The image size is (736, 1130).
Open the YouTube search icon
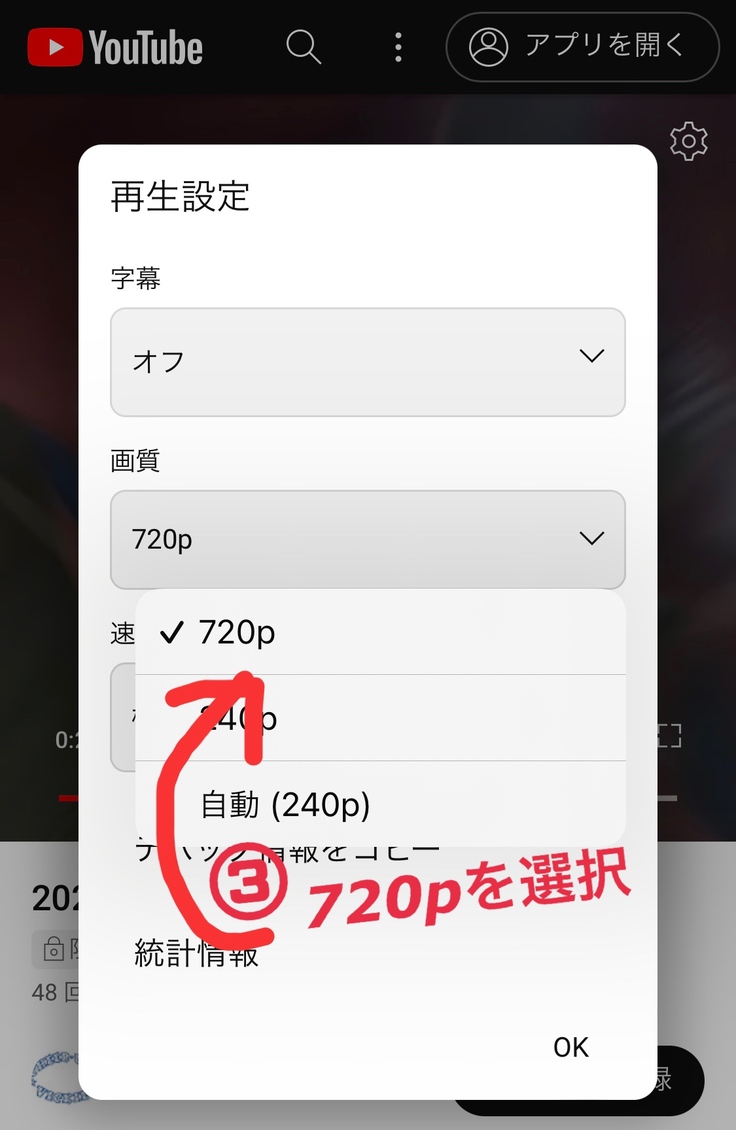click(303, 46)
